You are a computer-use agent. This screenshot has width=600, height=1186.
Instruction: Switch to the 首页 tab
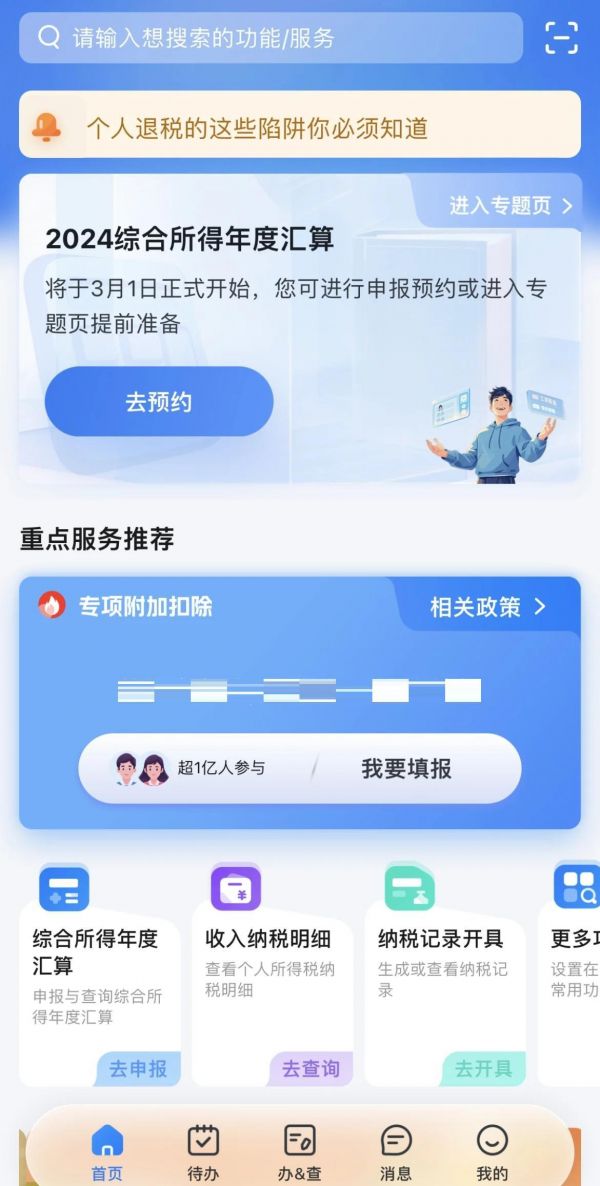[107, 1152]
